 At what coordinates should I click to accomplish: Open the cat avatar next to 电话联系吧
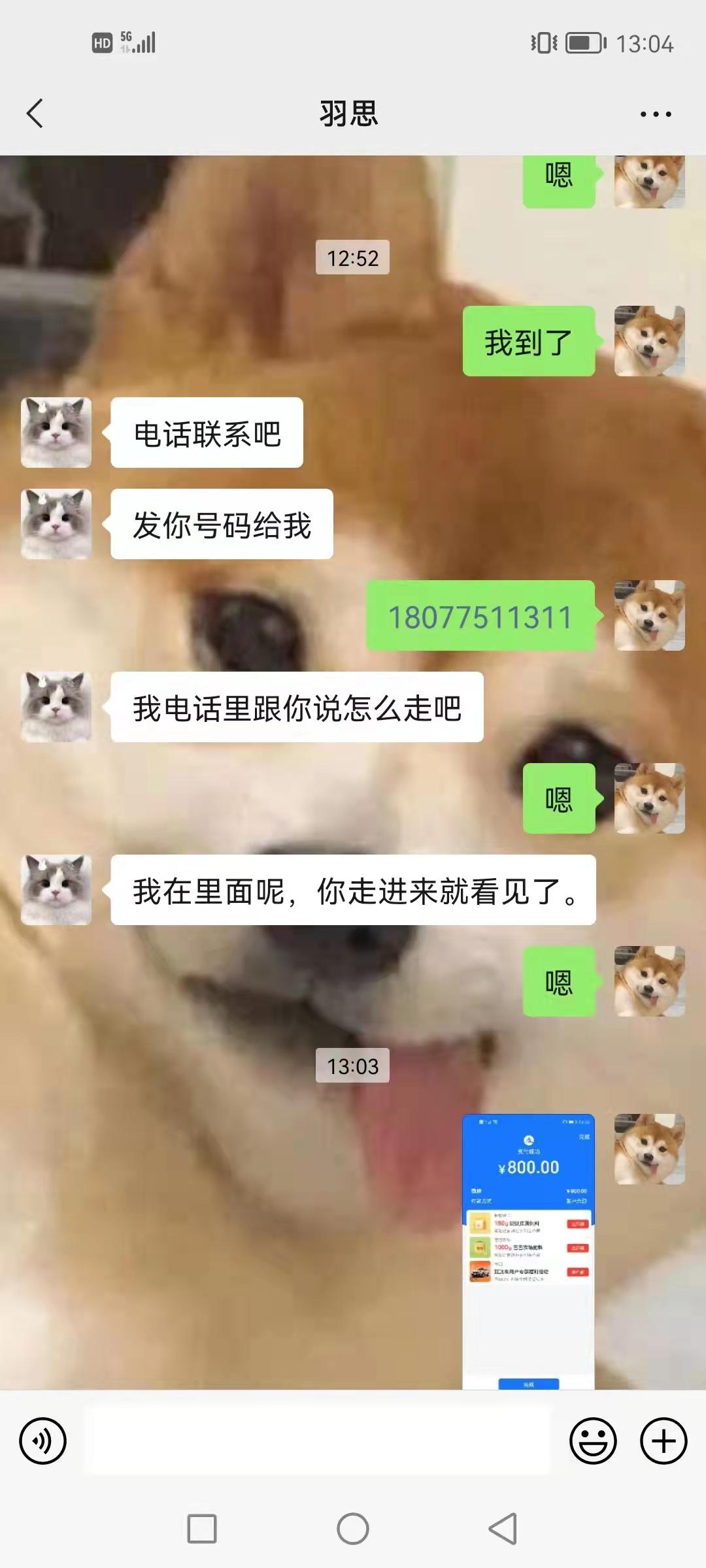tap(56, 433)
